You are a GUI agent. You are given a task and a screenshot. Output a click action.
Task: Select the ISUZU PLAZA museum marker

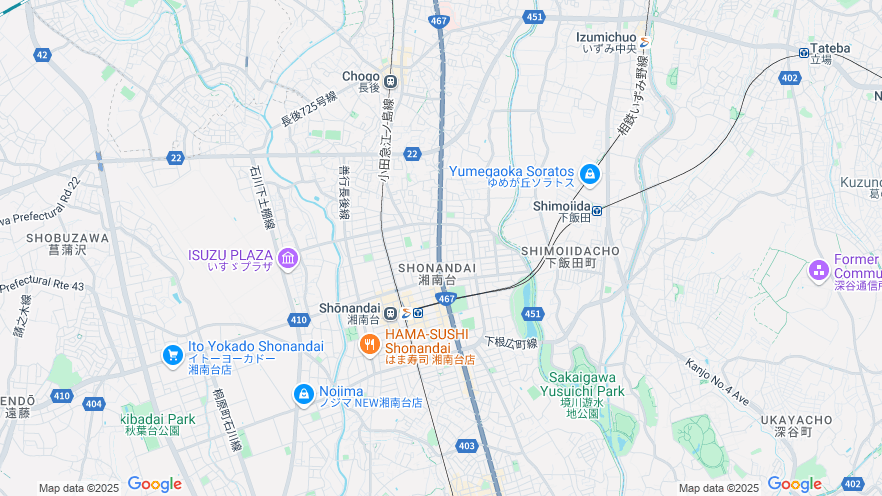coord(288,260)
